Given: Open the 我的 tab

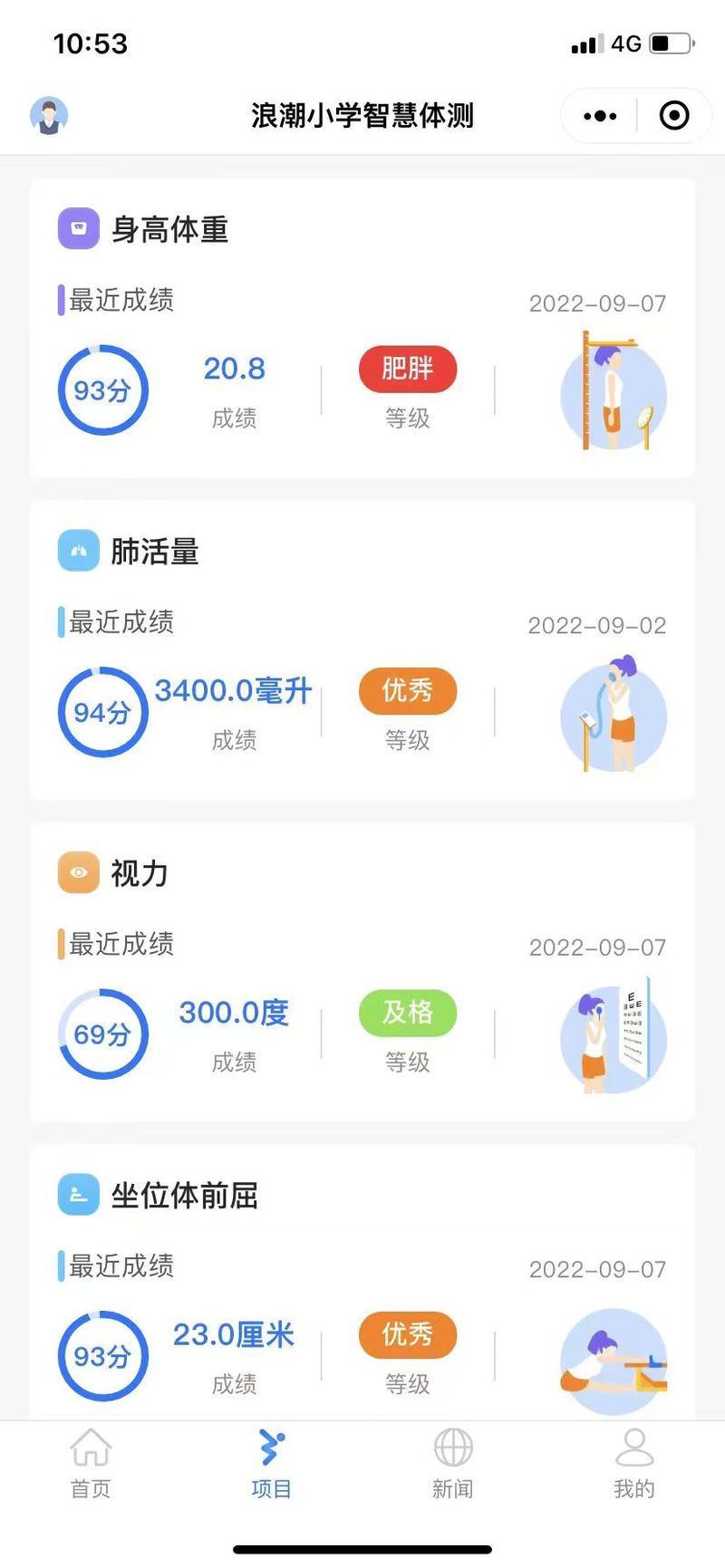Looking at the screenshot, I should click(634, 1463).
